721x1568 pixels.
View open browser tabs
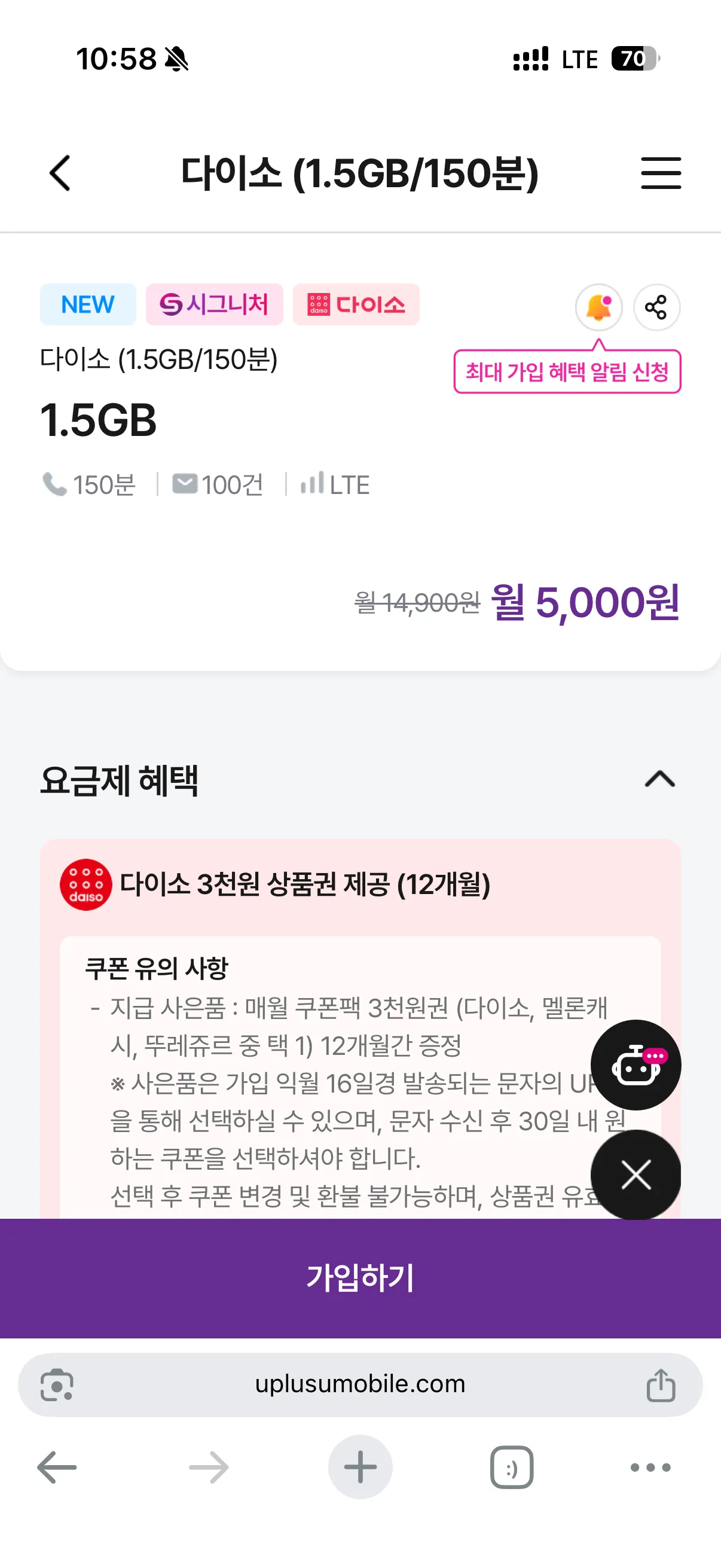(512, 1468)
